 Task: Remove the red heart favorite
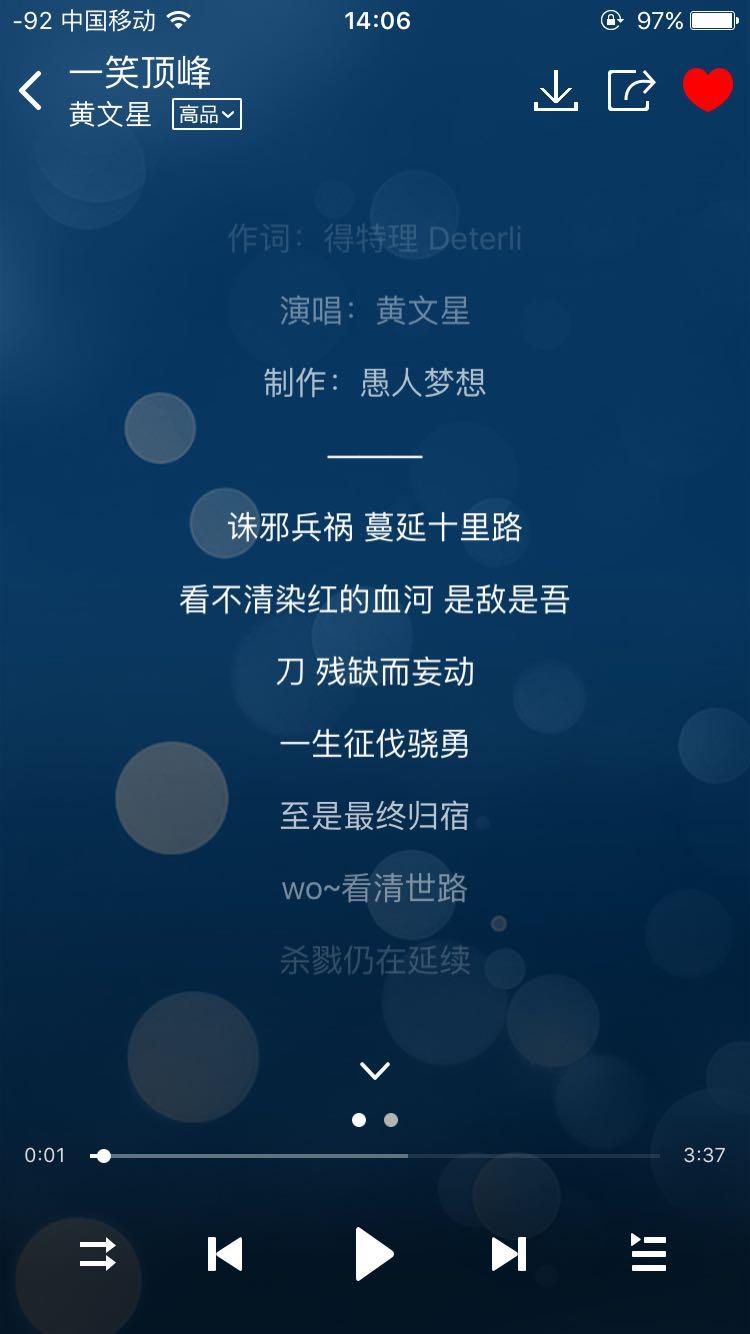(708, 90)
